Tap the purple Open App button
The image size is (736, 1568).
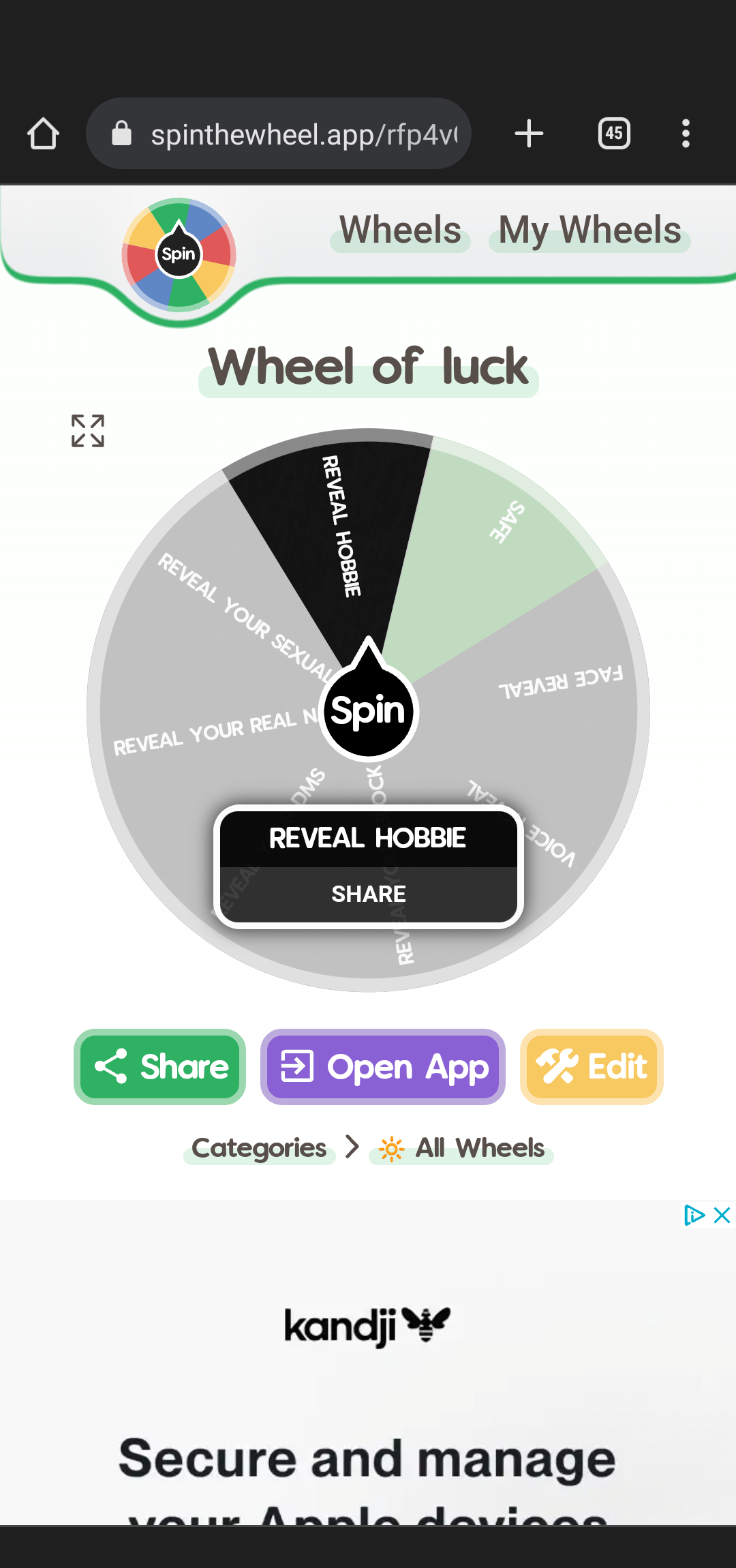pos(383,1067)
